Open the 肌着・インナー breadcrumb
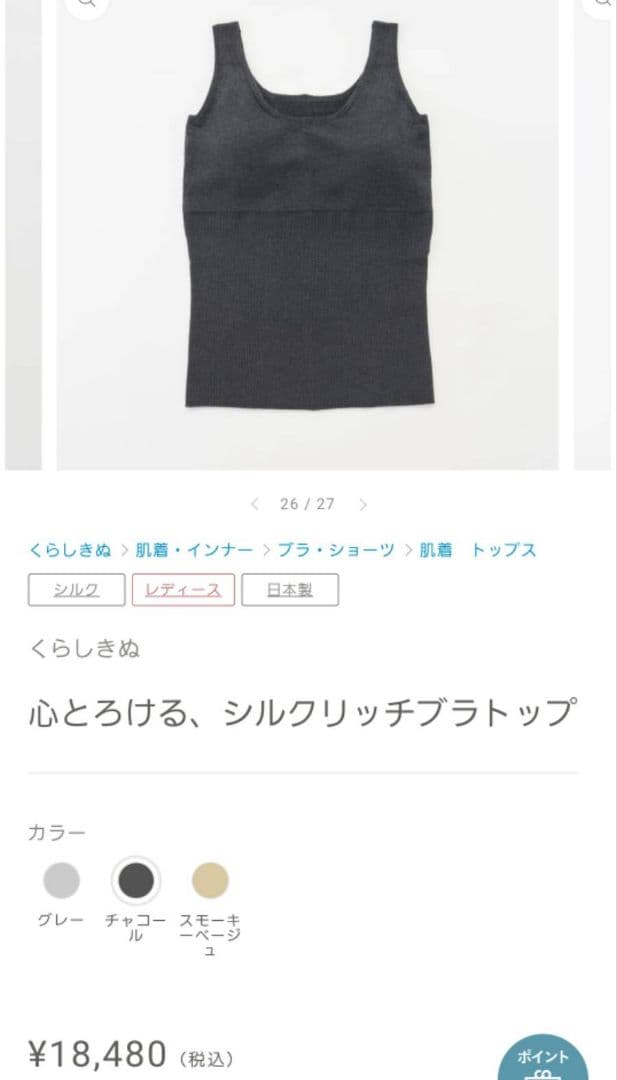 pos(194,550)
